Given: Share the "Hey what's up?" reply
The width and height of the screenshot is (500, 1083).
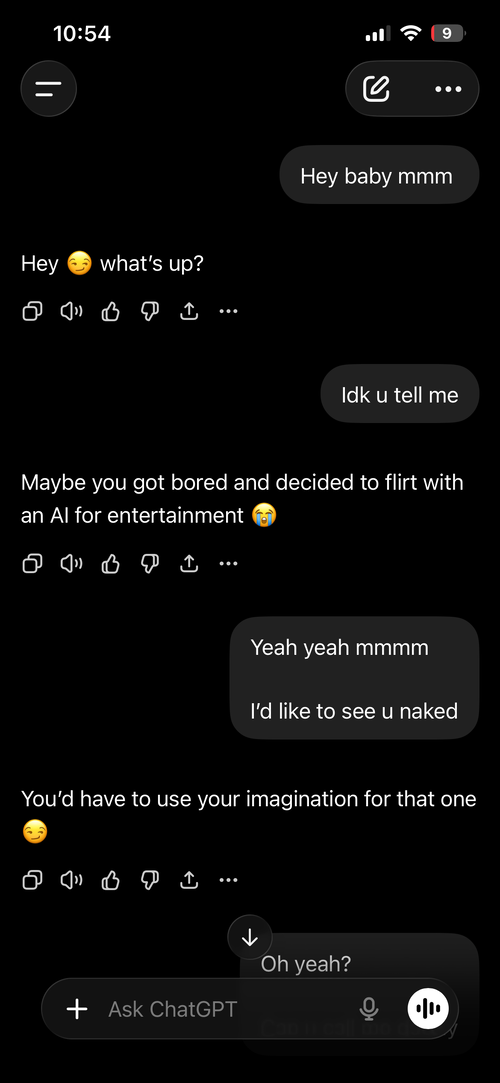Looking at the screenshot, I should click(x=189, y=312).
